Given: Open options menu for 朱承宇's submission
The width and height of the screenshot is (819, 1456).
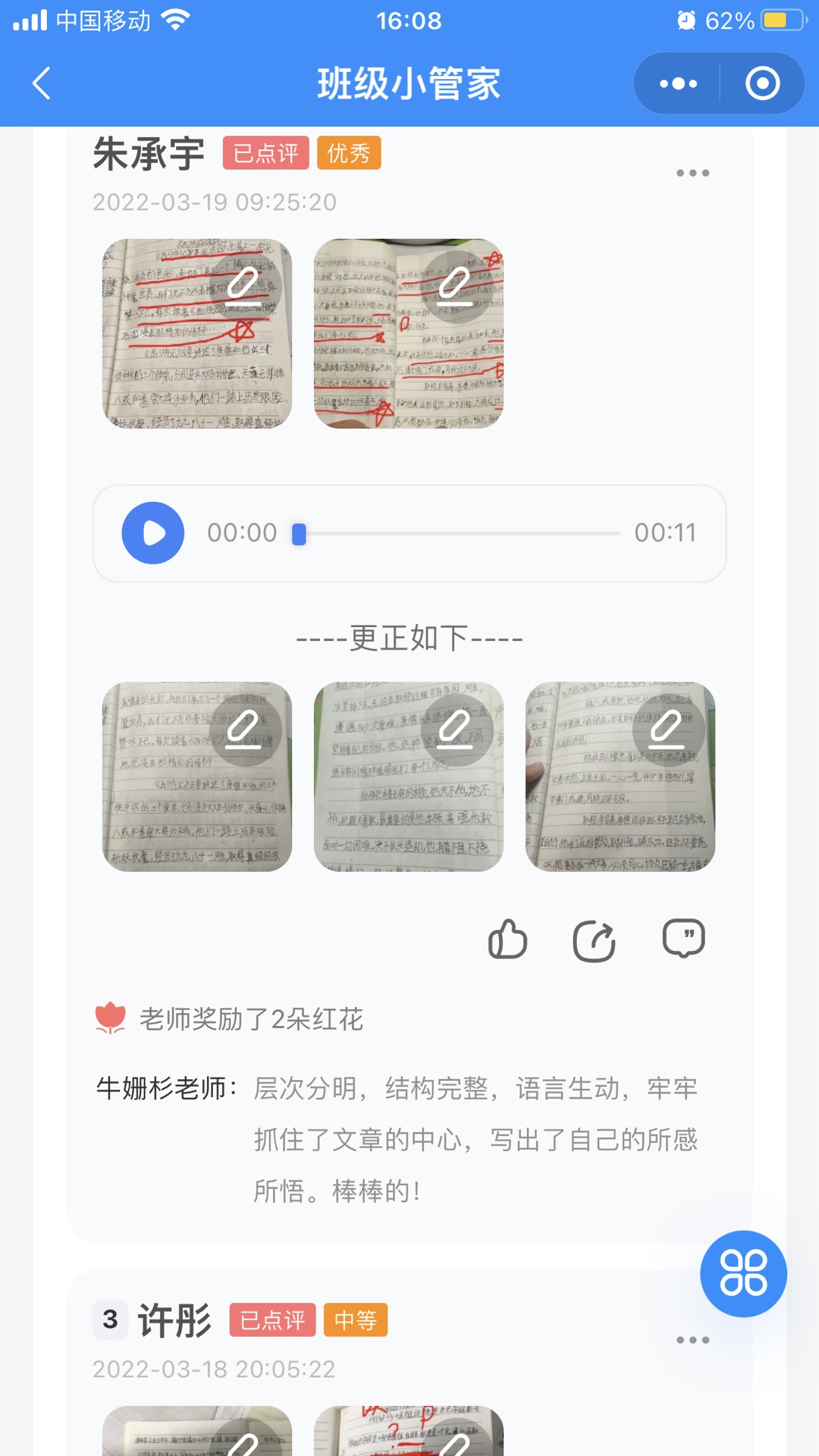Looking at the screenshot, I should coord(692,174).
